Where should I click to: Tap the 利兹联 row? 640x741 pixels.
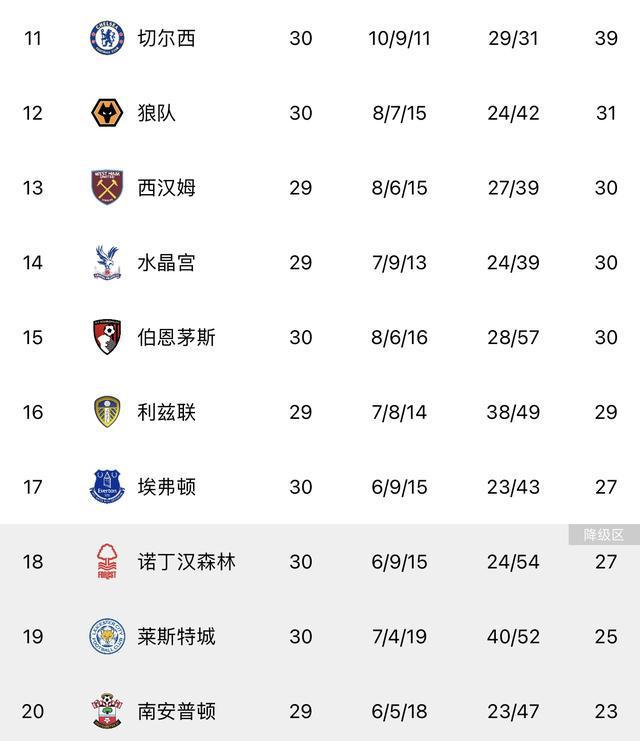pyautogui.click(x=166, y=412)
